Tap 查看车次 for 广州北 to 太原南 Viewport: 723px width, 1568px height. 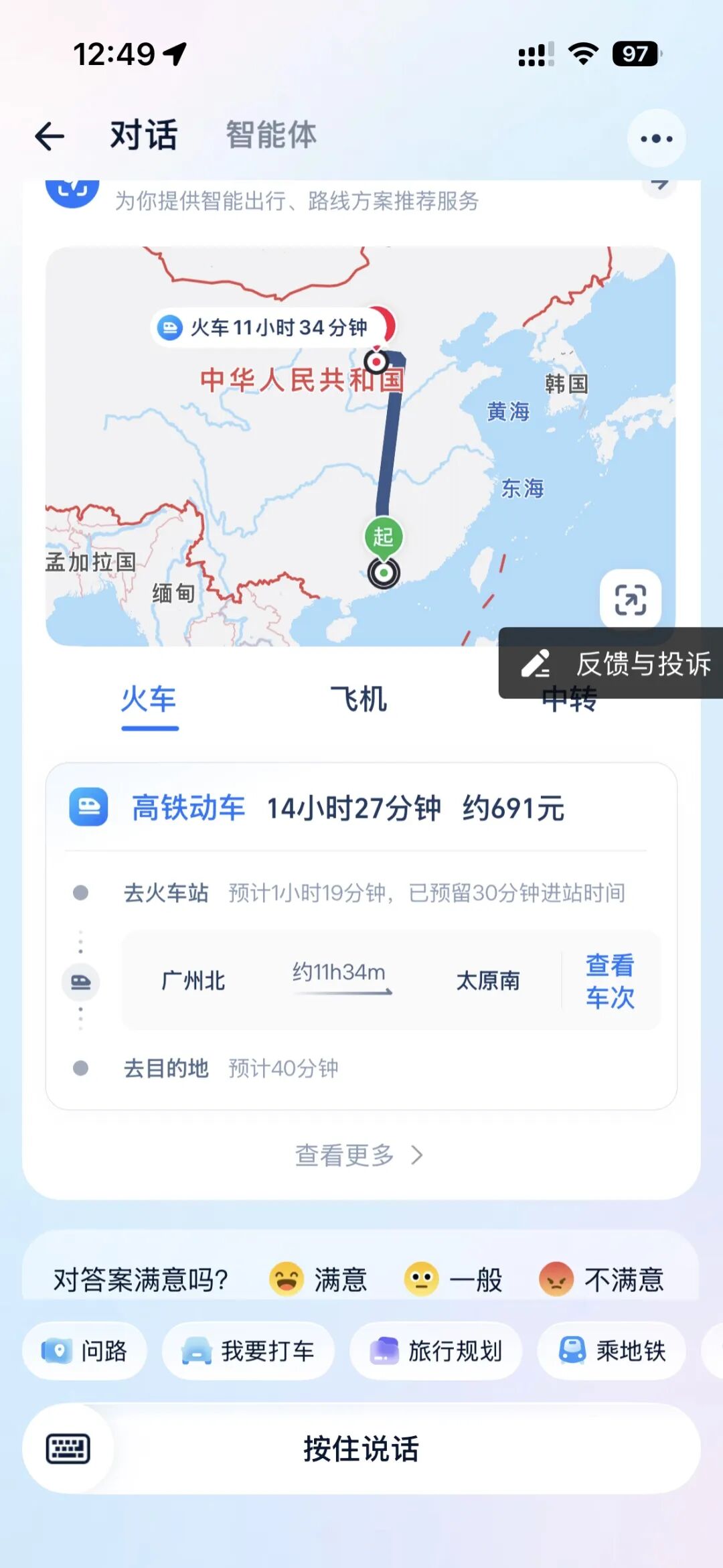click(x=610, y=981)
